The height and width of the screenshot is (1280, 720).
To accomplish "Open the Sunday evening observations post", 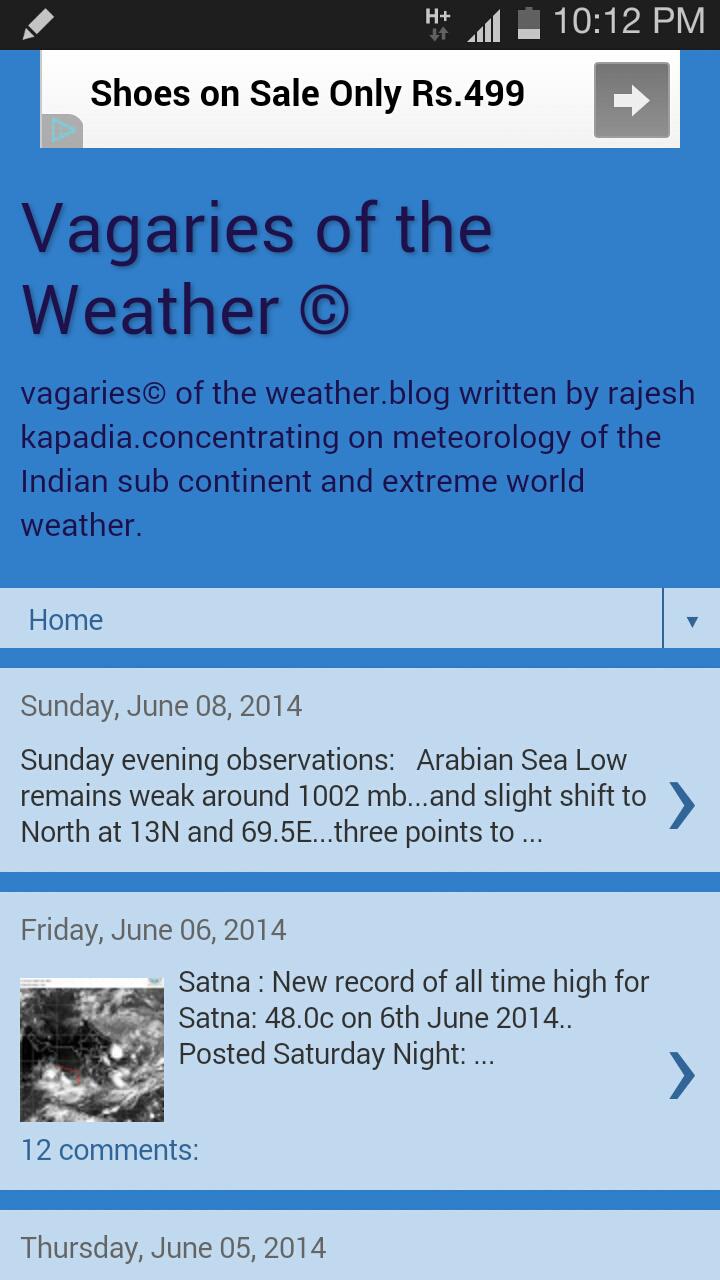I will [x=333, y=796].
